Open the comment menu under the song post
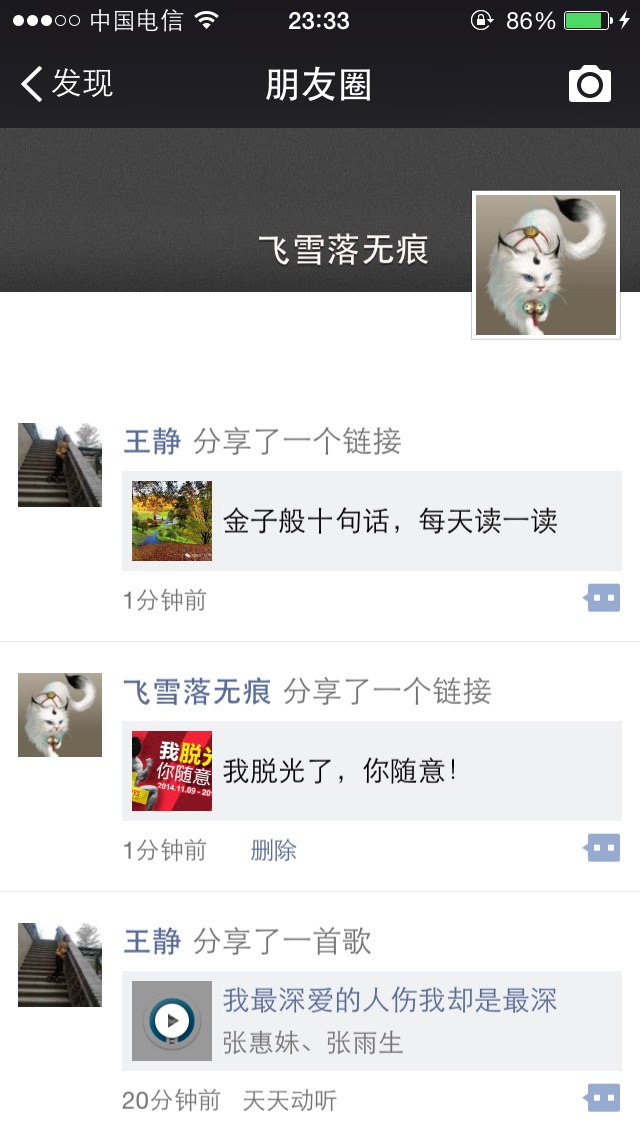This screenshot has width=640, height=1136. click(603, 1099)
